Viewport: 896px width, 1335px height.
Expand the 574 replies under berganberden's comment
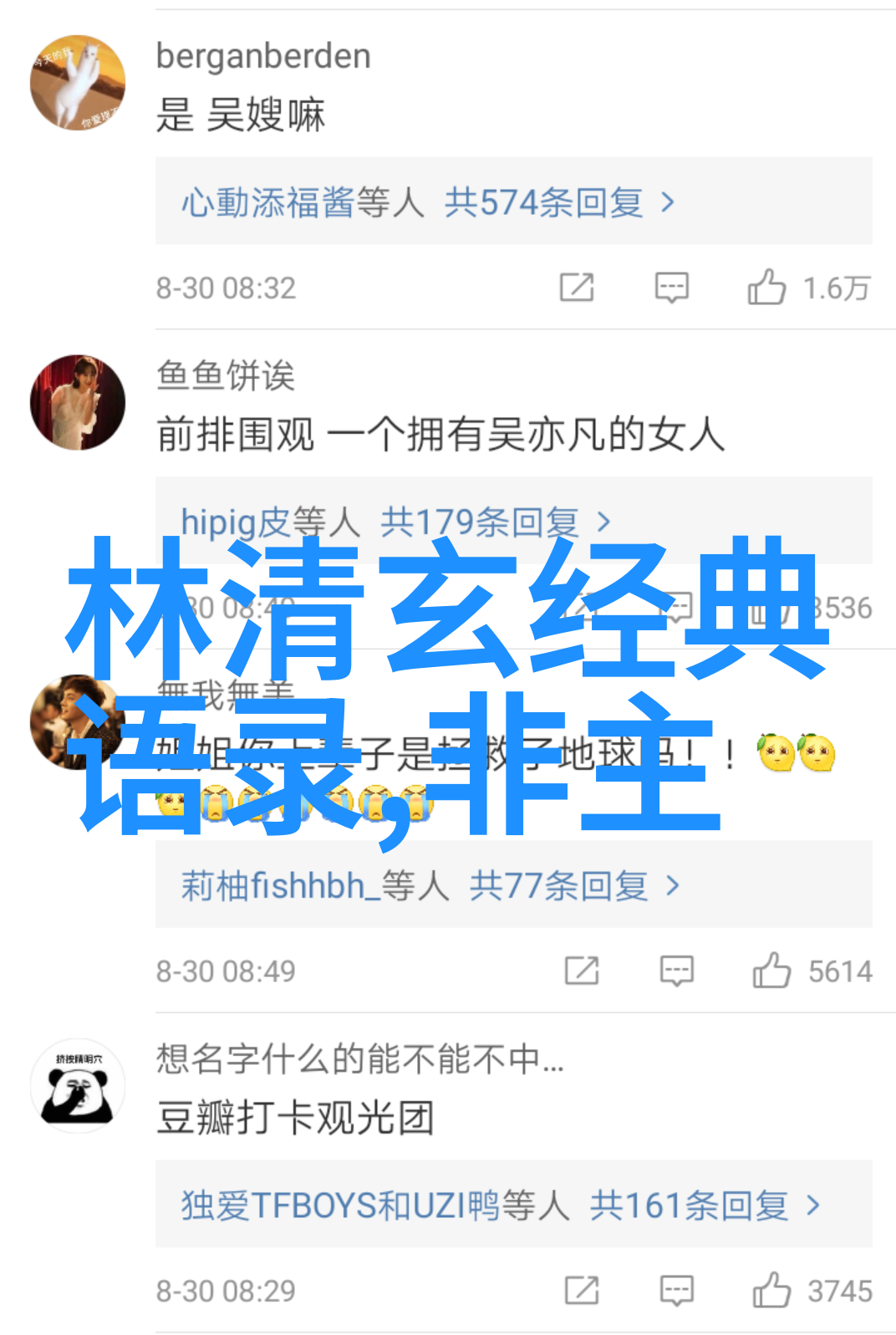coord(428,203)
